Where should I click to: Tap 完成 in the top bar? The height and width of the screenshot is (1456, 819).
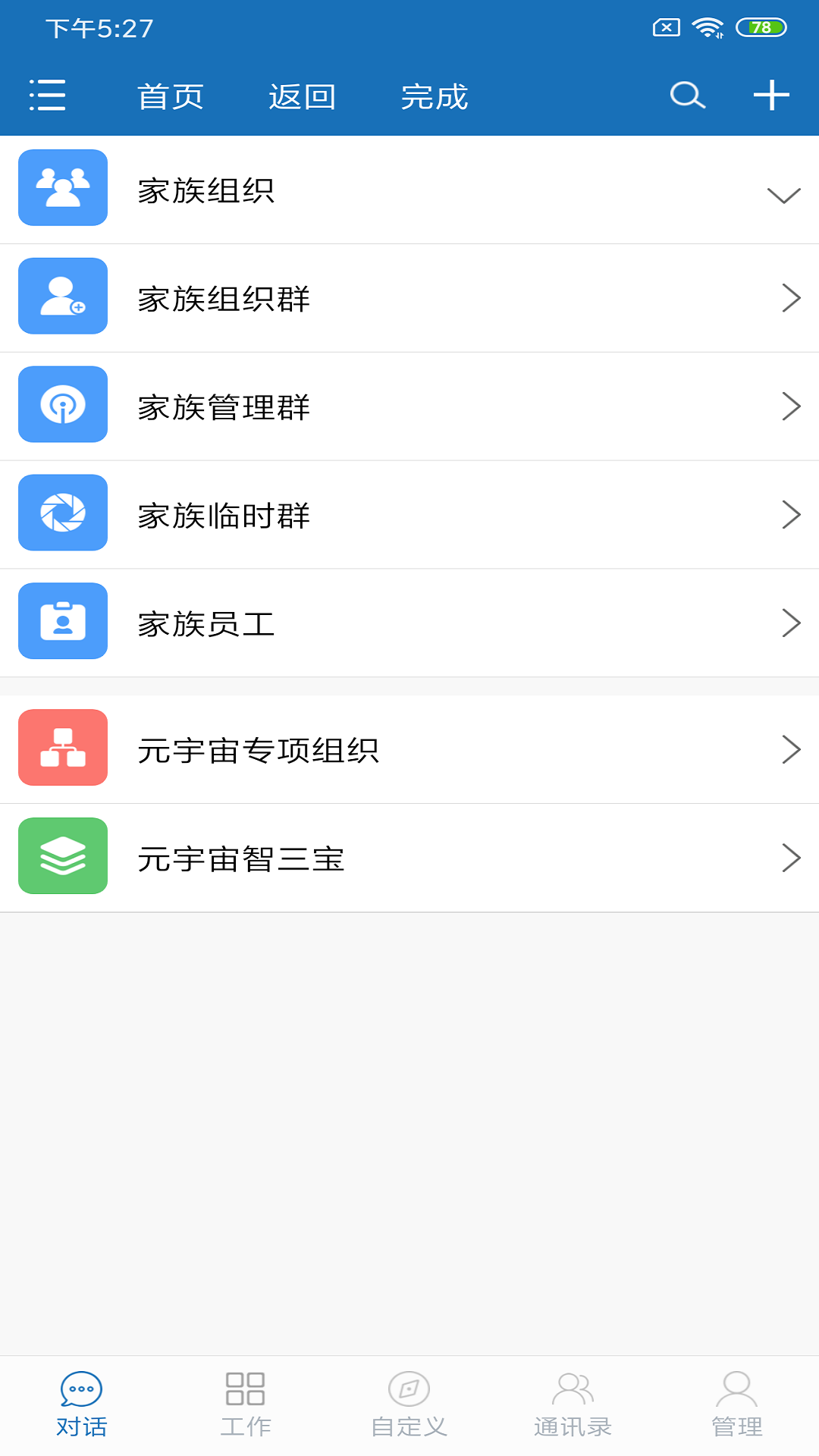[435, 97]
